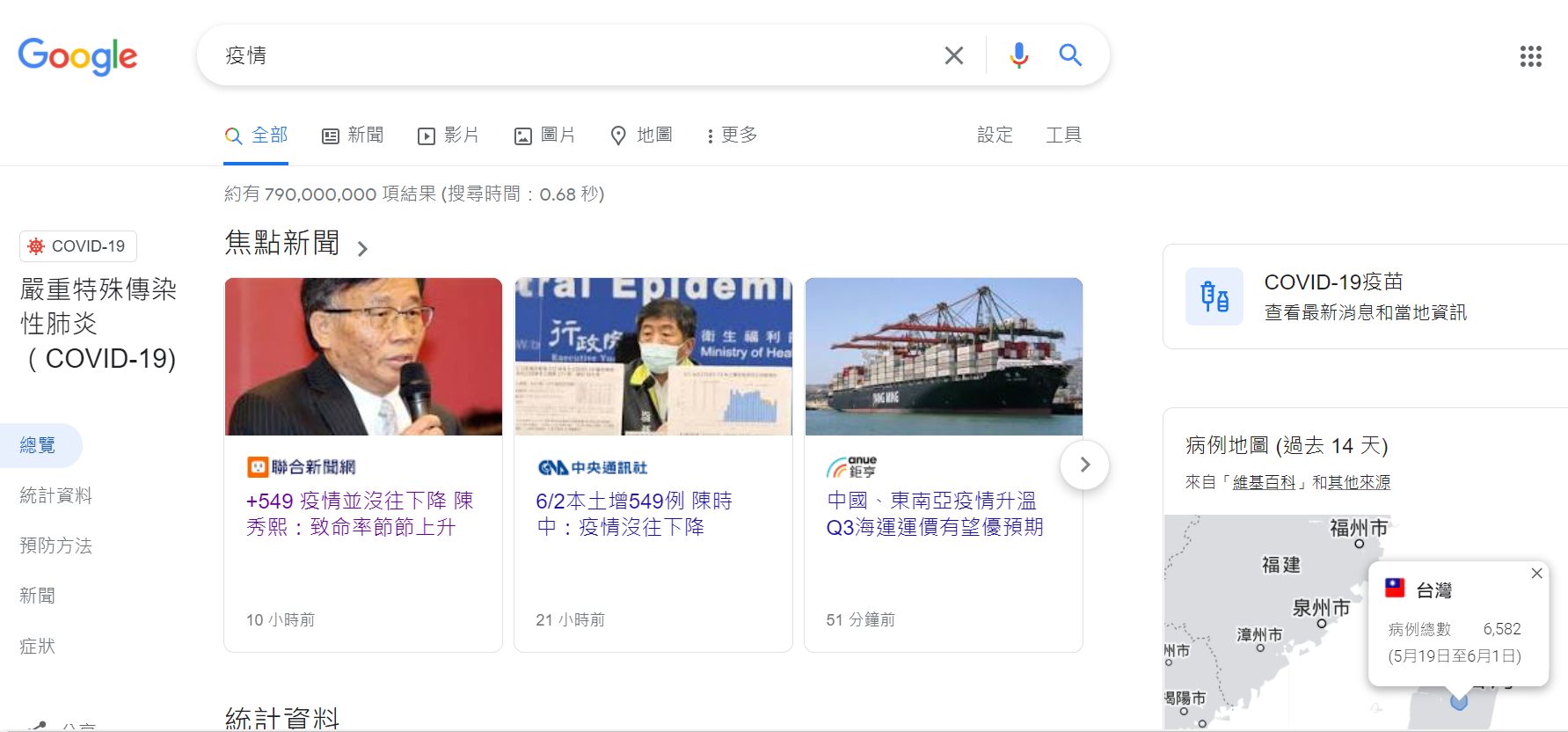
Task: Open the 中央通訊社 6/2本土增549例 article
Action: pos(633,514)
